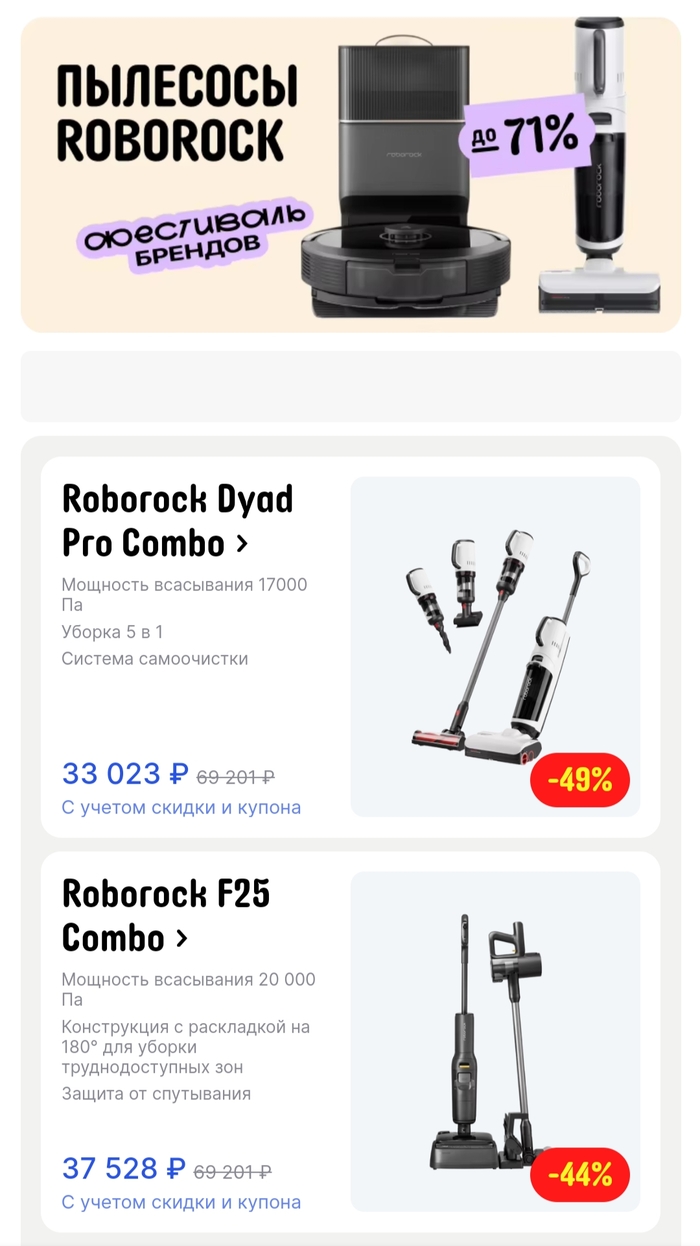700x1246 pixels.
Task: View the Roborock F25 Combo product card
Action: pos(155,915)
